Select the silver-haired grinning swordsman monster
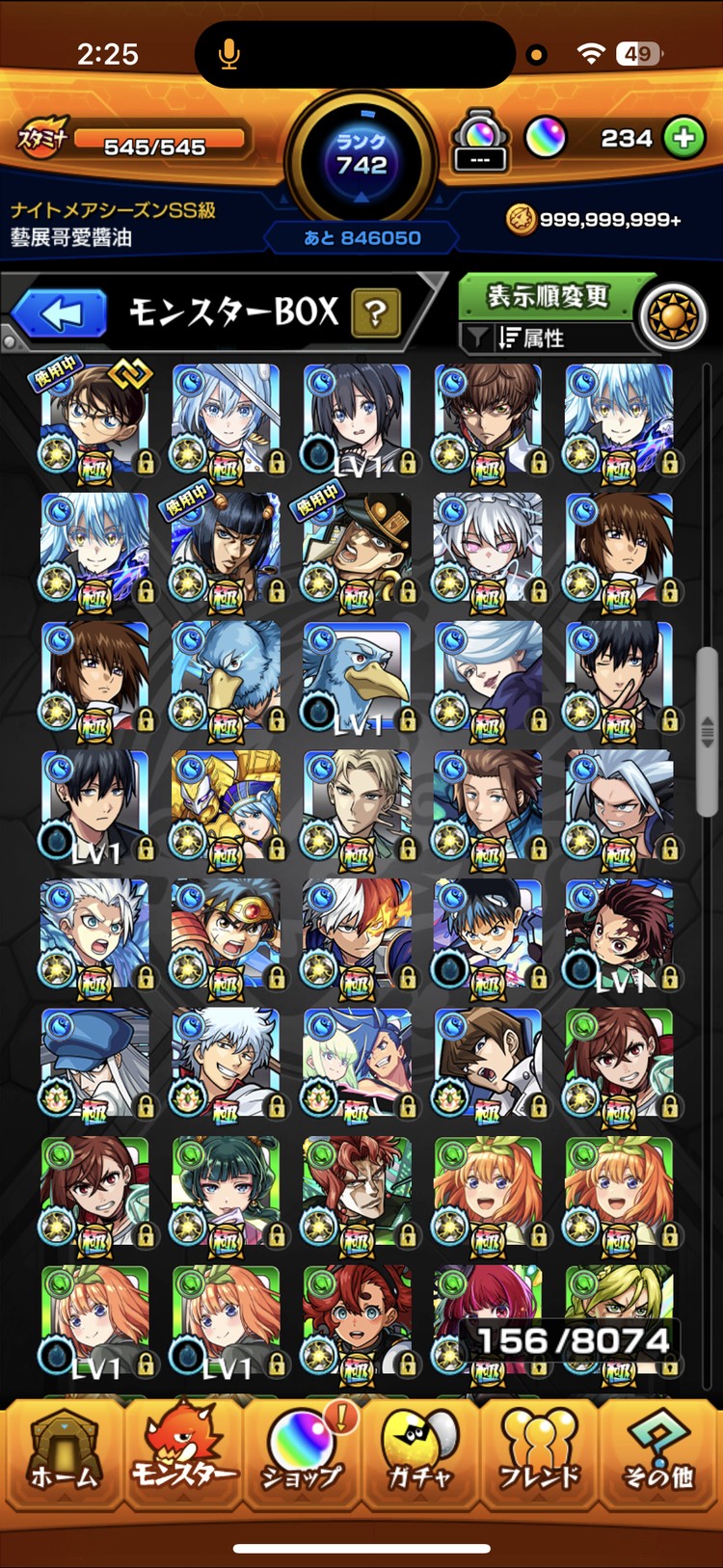 pyautogui.click(x=226, y=1065)
